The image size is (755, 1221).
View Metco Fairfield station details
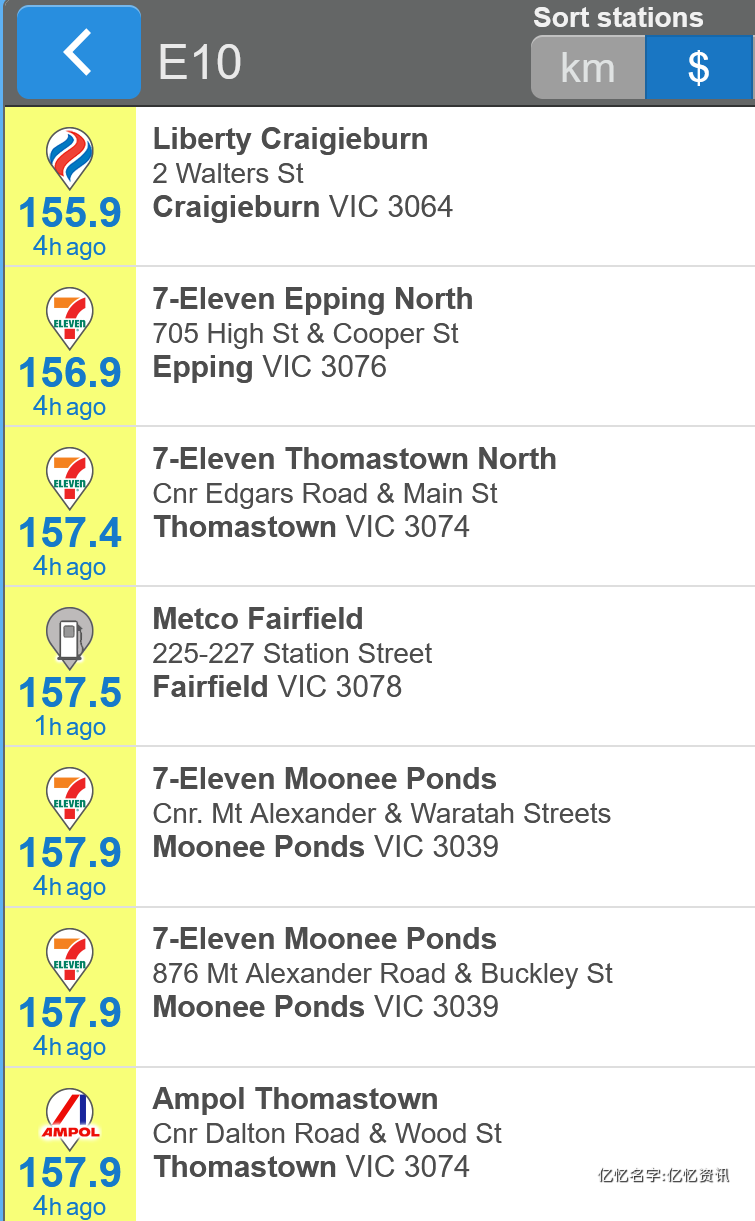[x=379, y=667]
